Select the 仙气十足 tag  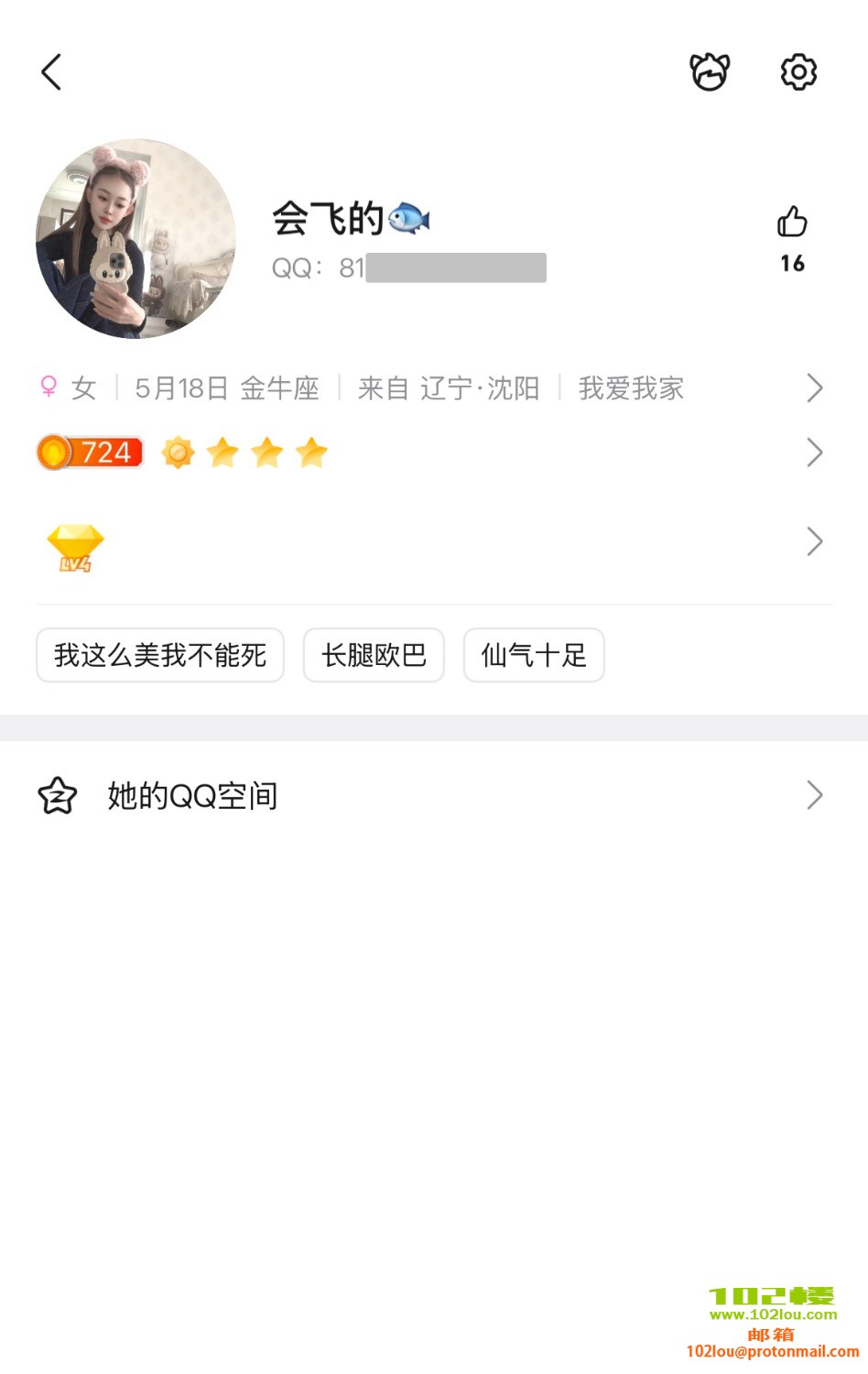click(x=534, y=655)
